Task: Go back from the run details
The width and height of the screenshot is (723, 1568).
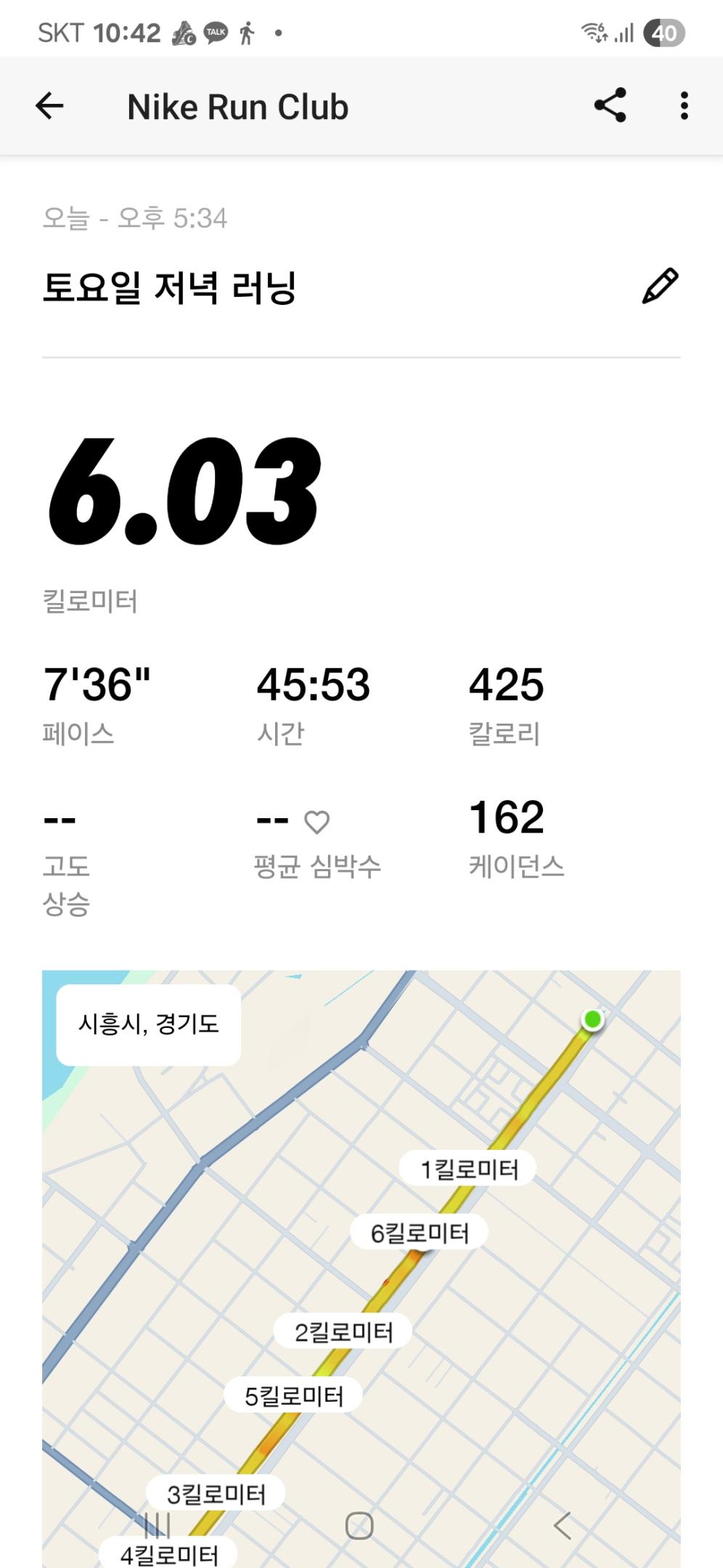Action: [49, 106]
